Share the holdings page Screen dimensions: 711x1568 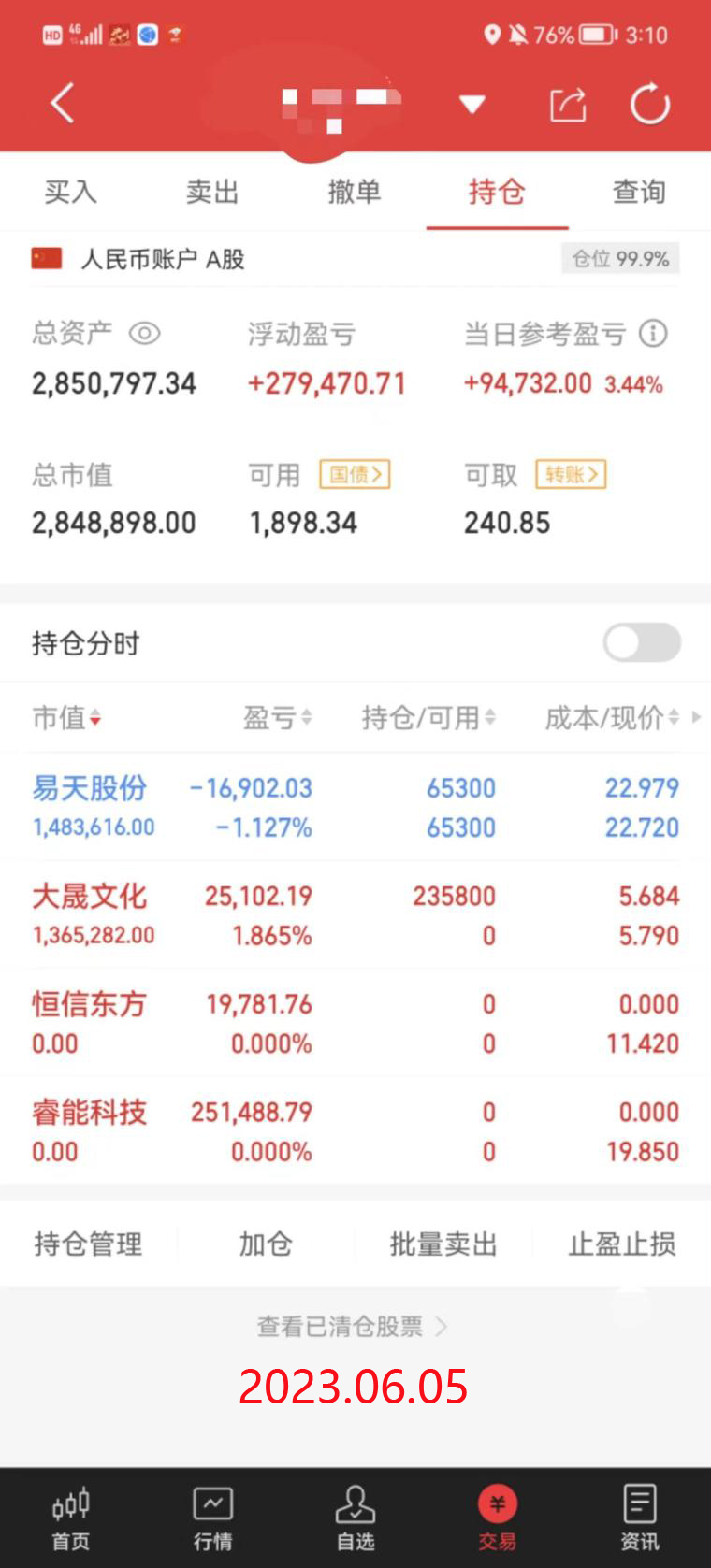(567, 104)
